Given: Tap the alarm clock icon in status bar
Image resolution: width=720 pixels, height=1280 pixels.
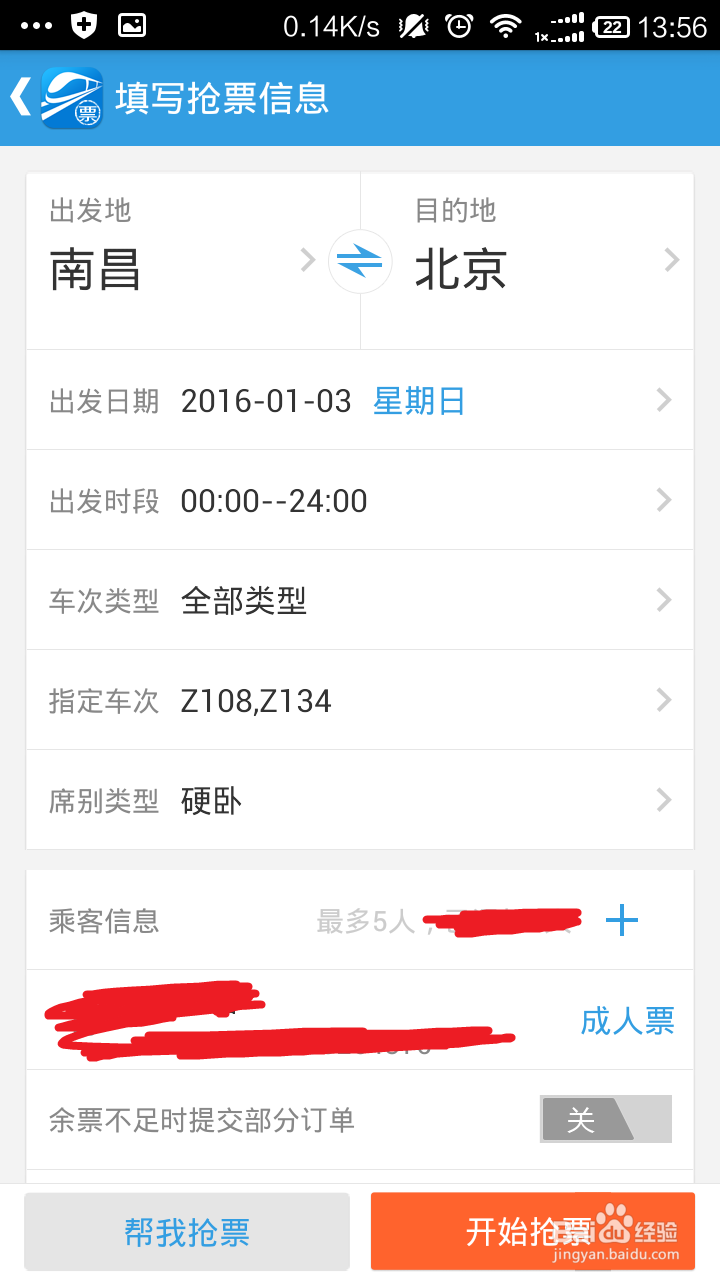Looking at the screenshot, I should tap(459, 25).
